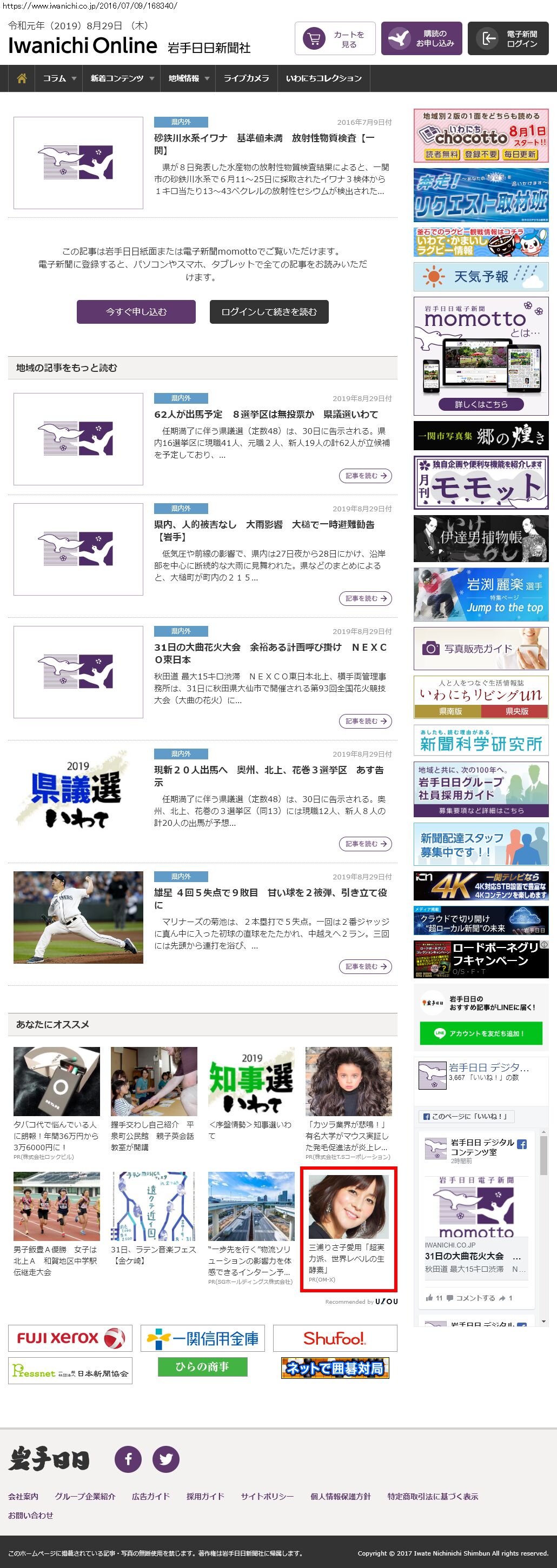Expand the コラム menu
The width and height of the screenshot is (557, 1568).
[59, 78]
